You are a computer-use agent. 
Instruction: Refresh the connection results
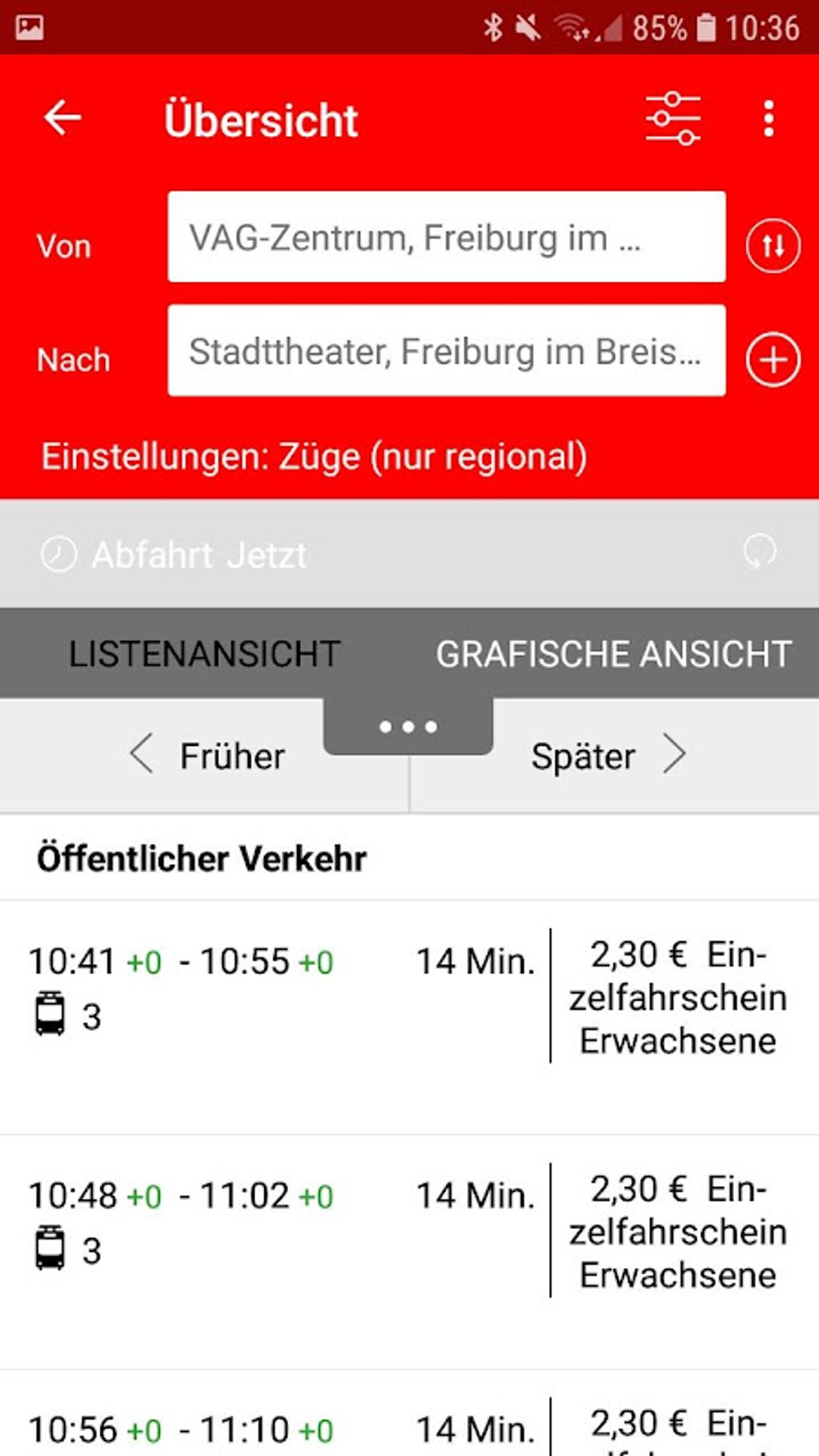tap(759, 552)
